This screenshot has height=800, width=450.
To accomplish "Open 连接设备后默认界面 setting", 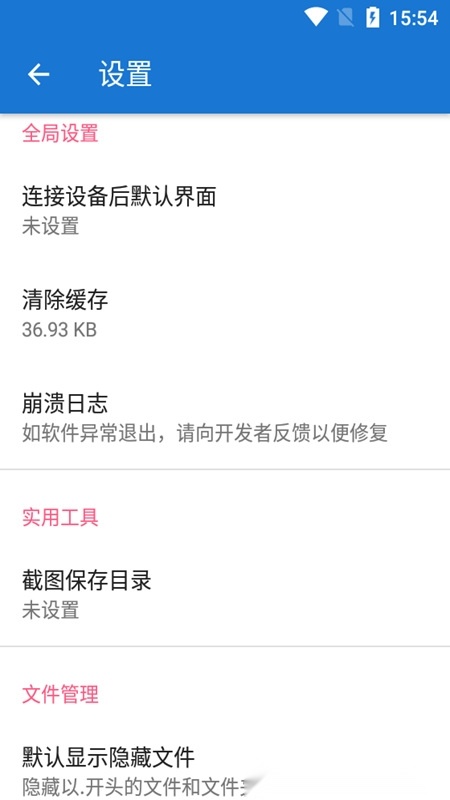I will (x=225, y=210).
